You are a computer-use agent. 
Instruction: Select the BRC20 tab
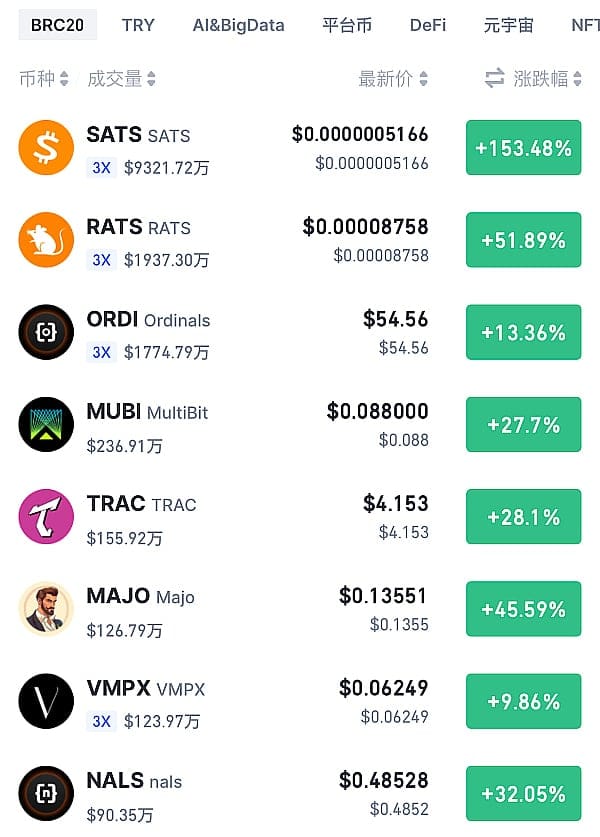(57, 25)
